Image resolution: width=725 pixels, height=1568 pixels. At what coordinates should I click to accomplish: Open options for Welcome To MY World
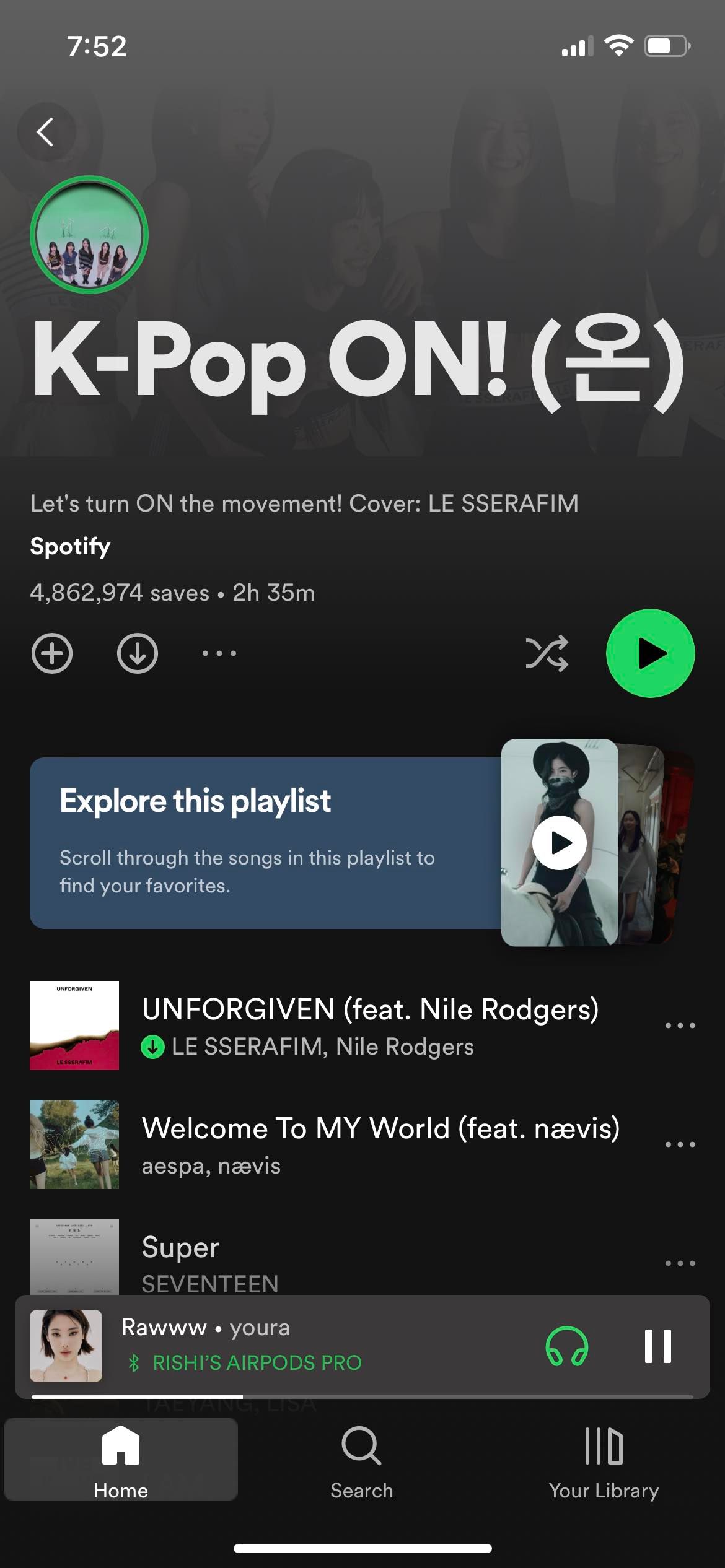click(680, 1144)
